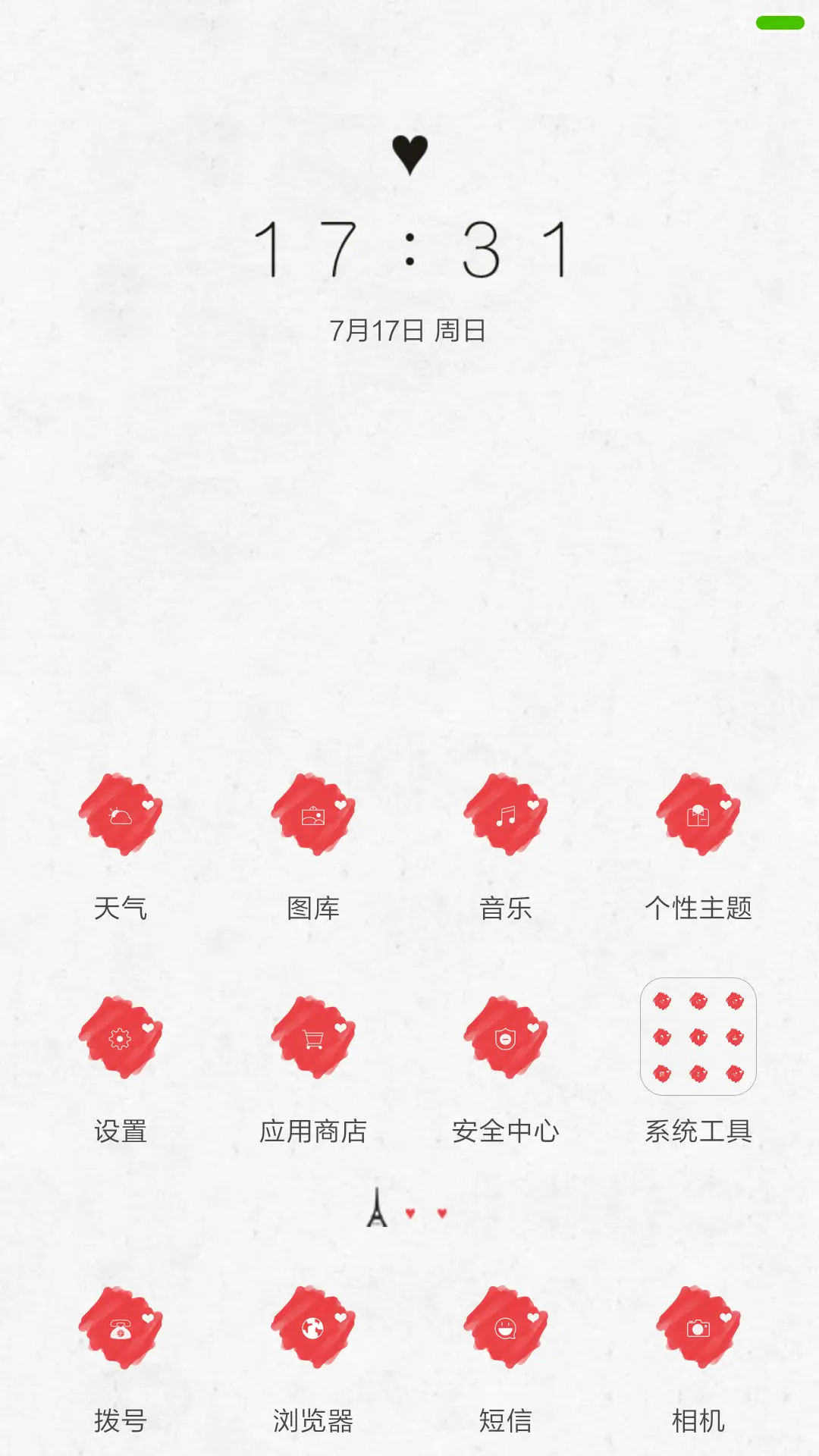Open the 图库 gallery app
819x1456 pixels.
[x=313, y=816]
